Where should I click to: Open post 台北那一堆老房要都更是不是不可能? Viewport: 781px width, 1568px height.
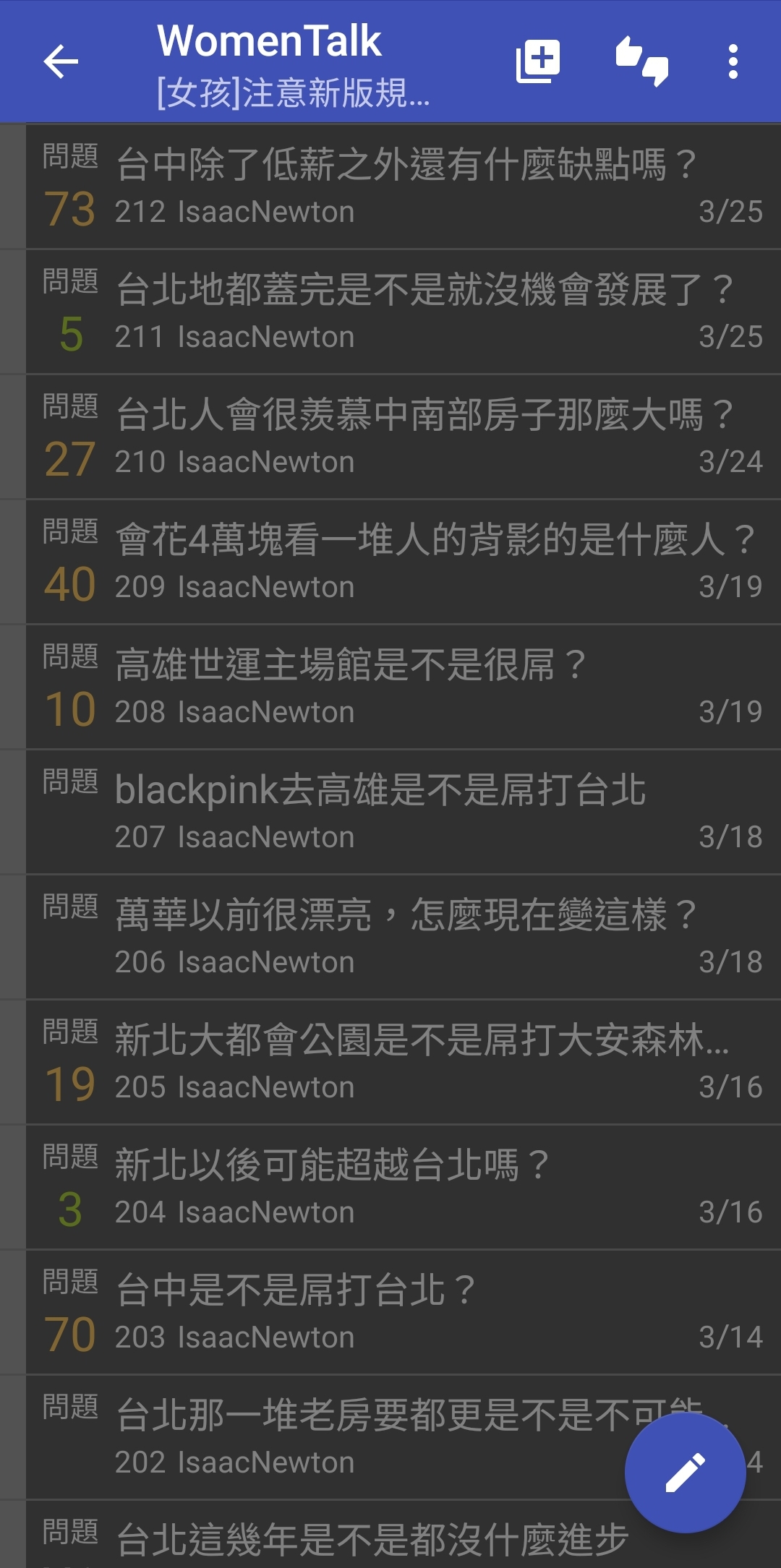pos(325,1437)
